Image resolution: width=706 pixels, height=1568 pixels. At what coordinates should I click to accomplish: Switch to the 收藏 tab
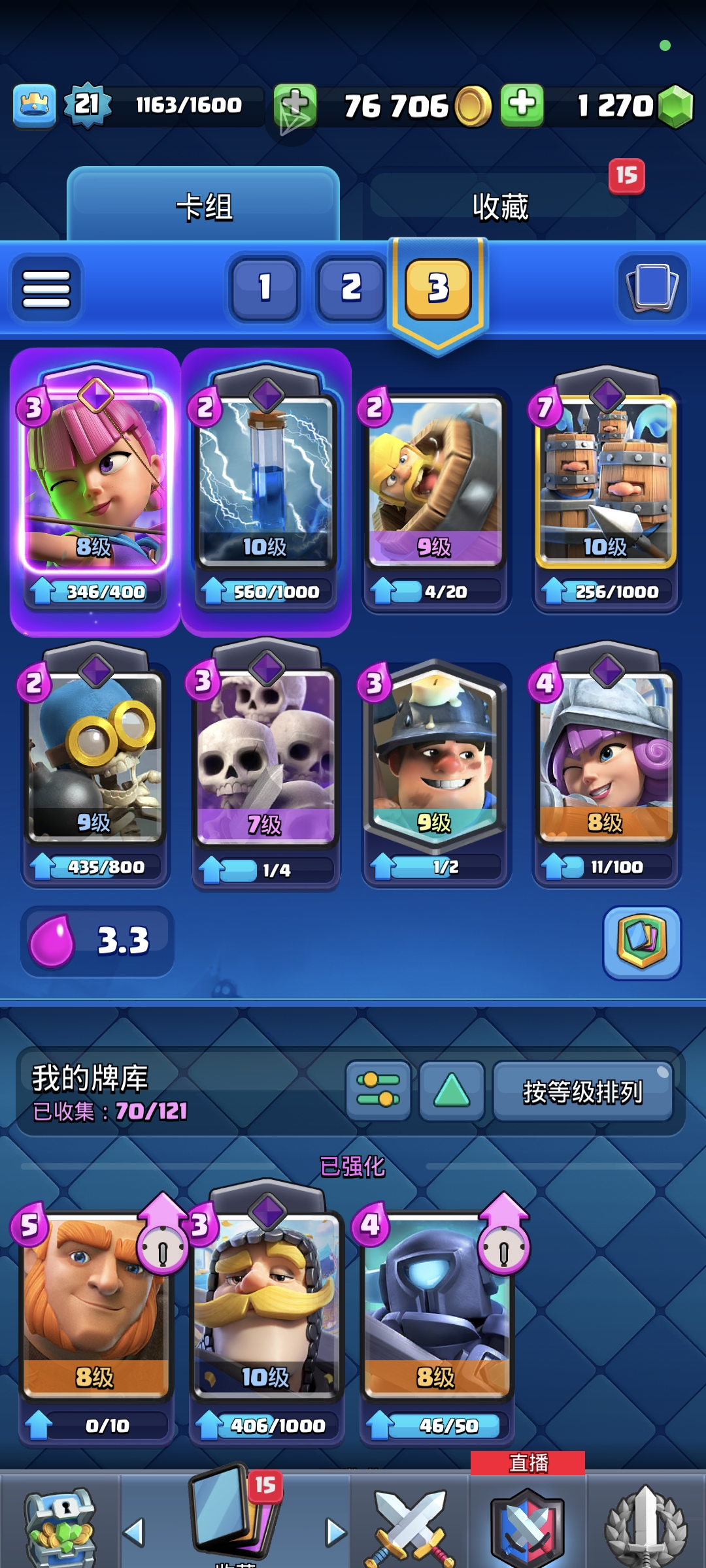[500, 207]
